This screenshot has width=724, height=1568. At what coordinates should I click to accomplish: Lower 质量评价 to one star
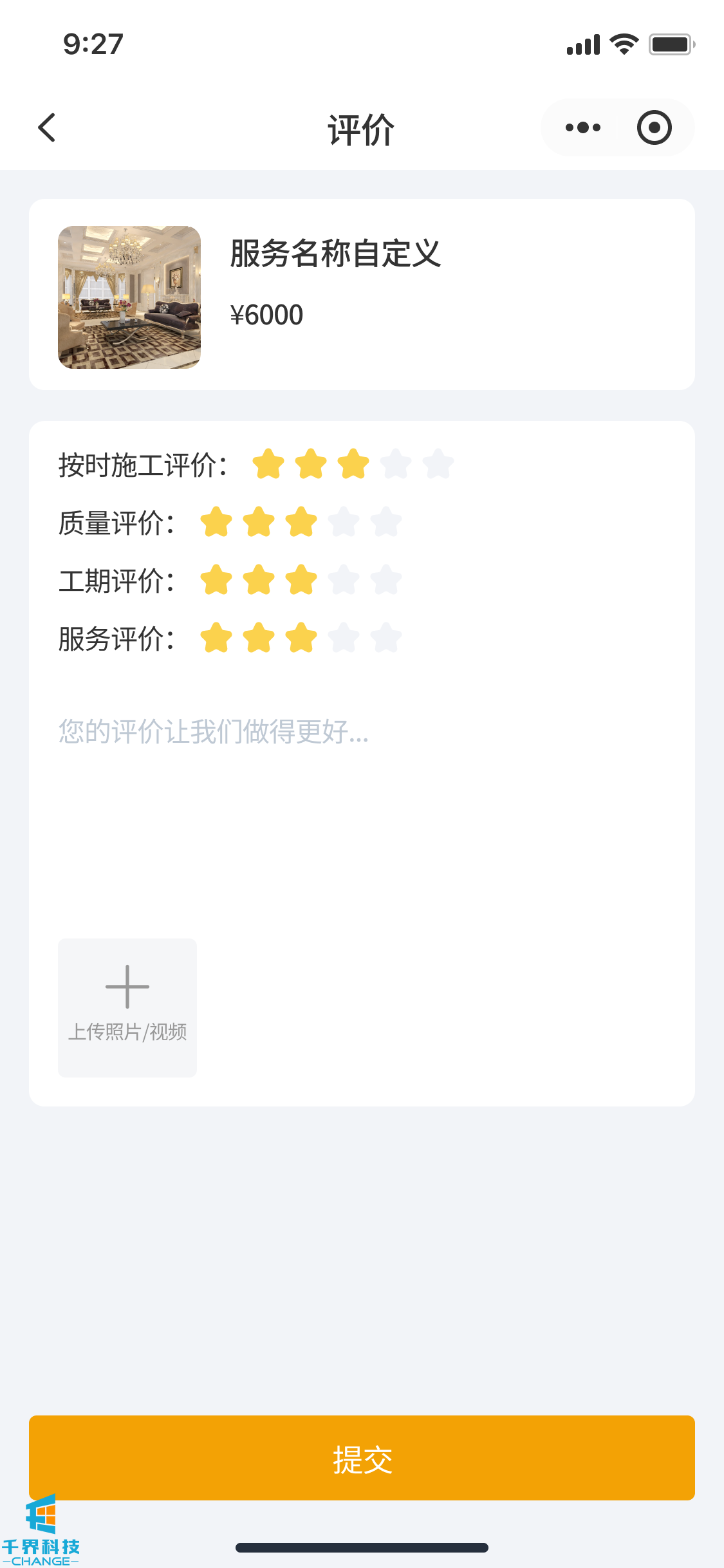tap(216, 522)
